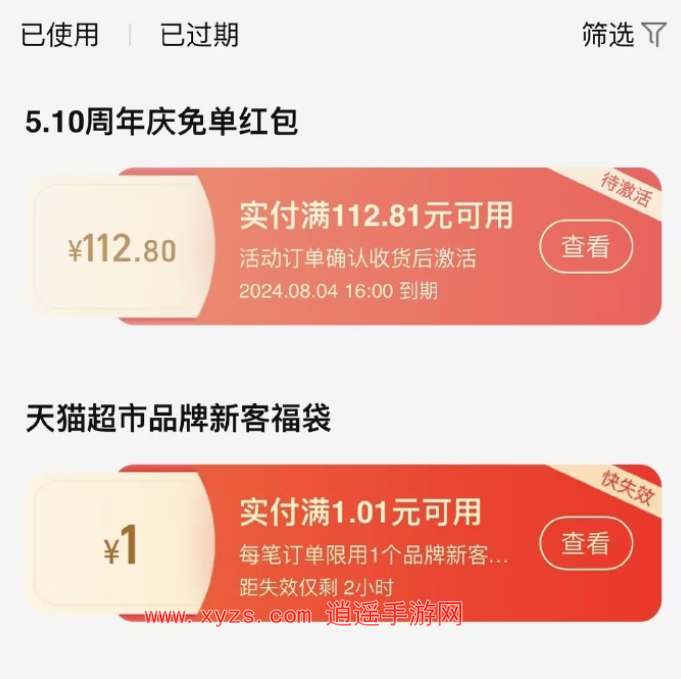Open the 筛选 filter options
Screen dimensions: 681x679
point(623,35)
